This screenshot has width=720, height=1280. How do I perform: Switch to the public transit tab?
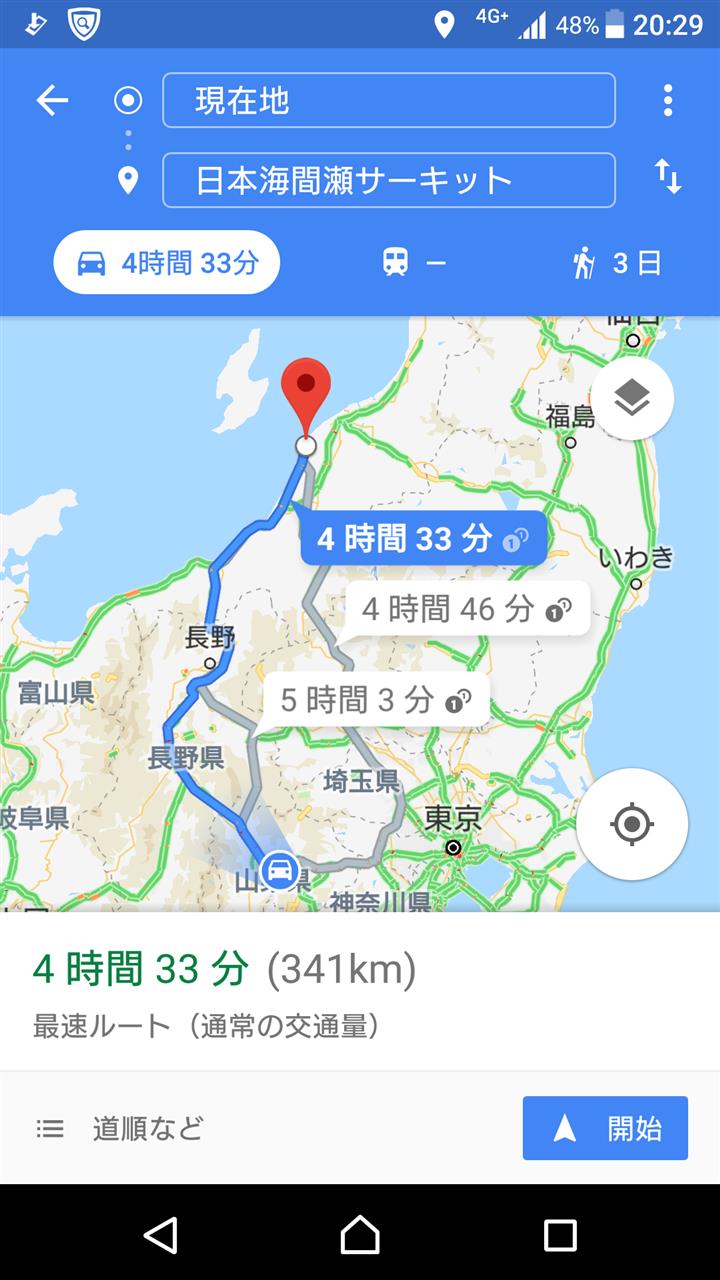click(414, 263)
